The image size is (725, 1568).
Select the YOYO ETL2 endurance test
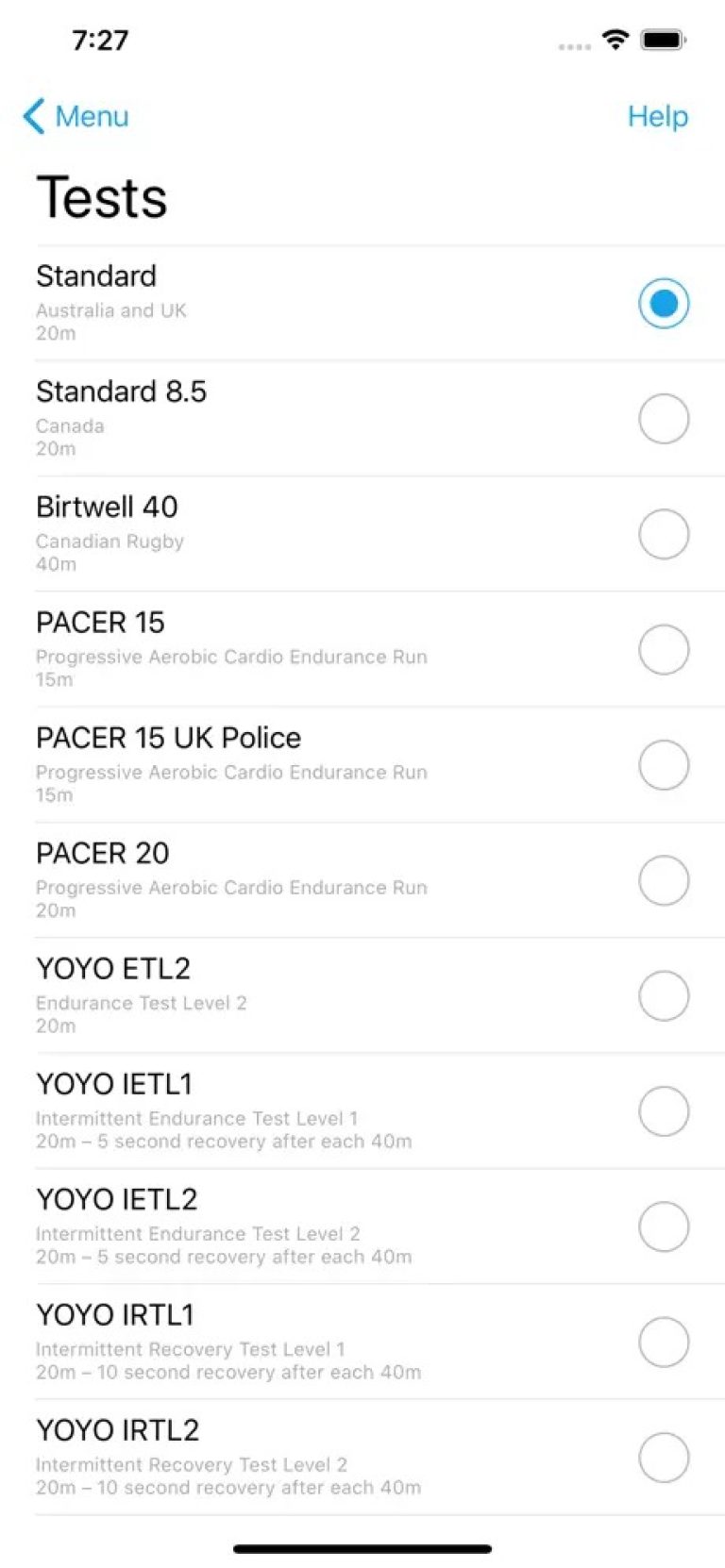point(664,995)
